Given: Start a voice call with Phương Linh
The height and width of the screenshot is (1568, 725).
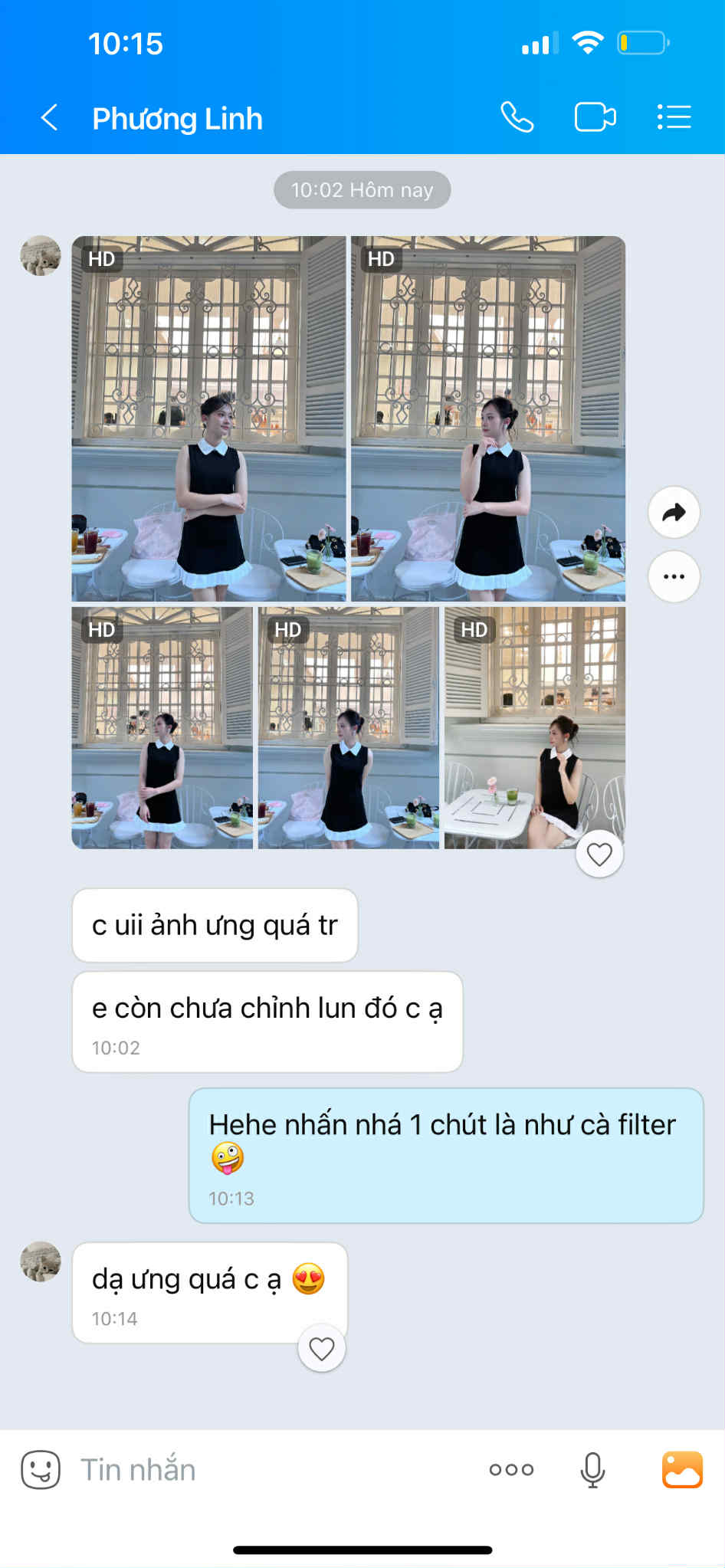Looking at the screenshot, I should 517,118.
